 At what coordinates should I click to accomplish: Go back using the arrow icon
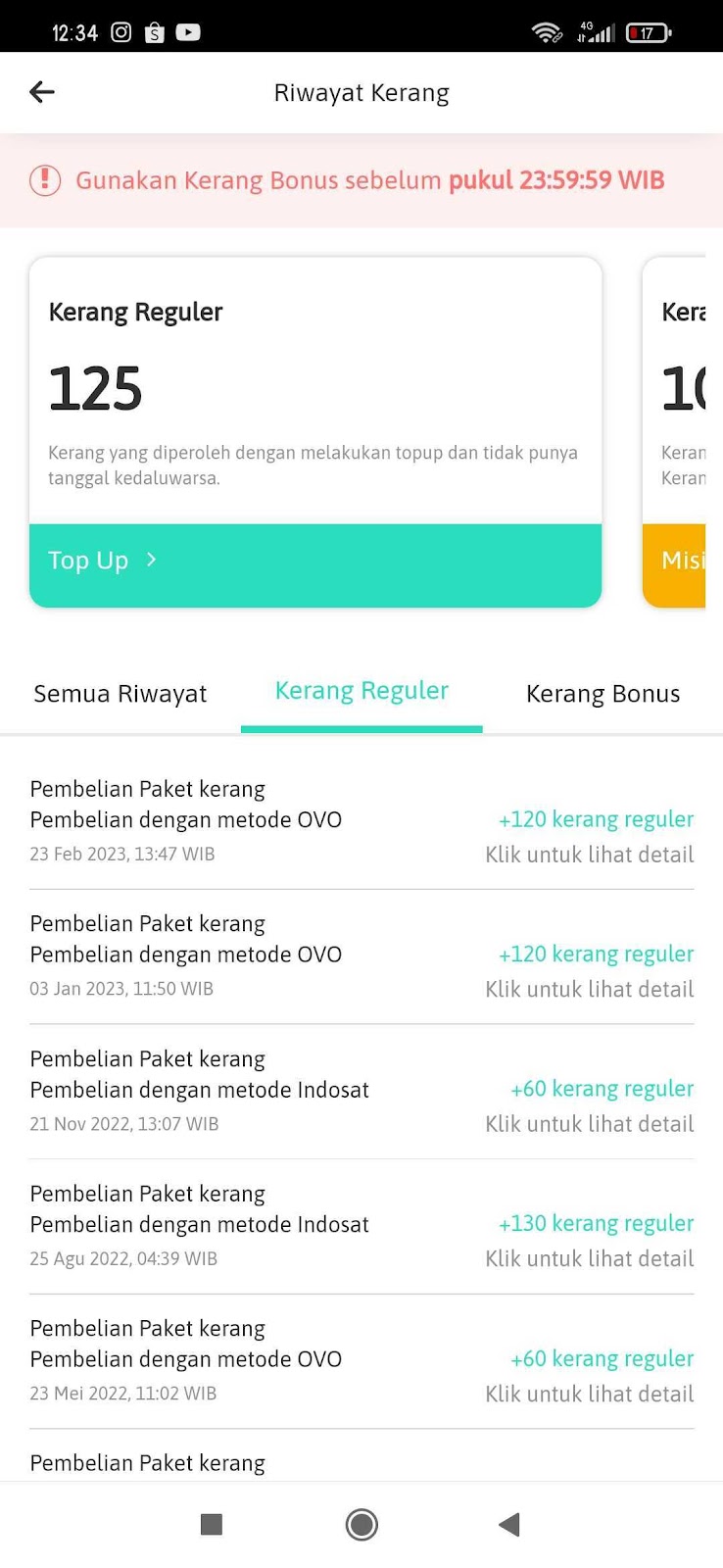(x=42, y=92)
